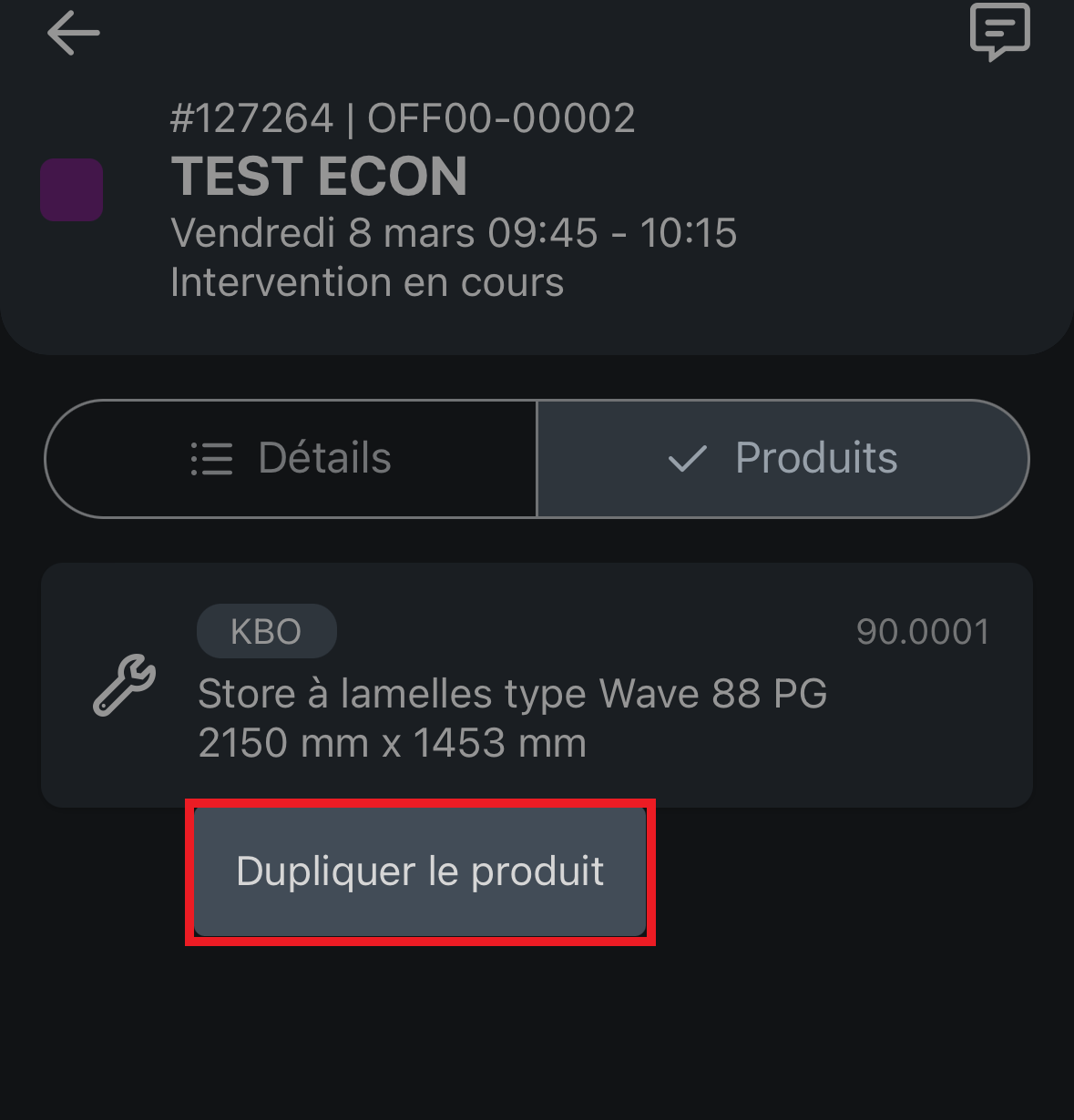Screen dimensions: 1074x1120
Task: Go back with the arrow icon
Action: (73, 34)
